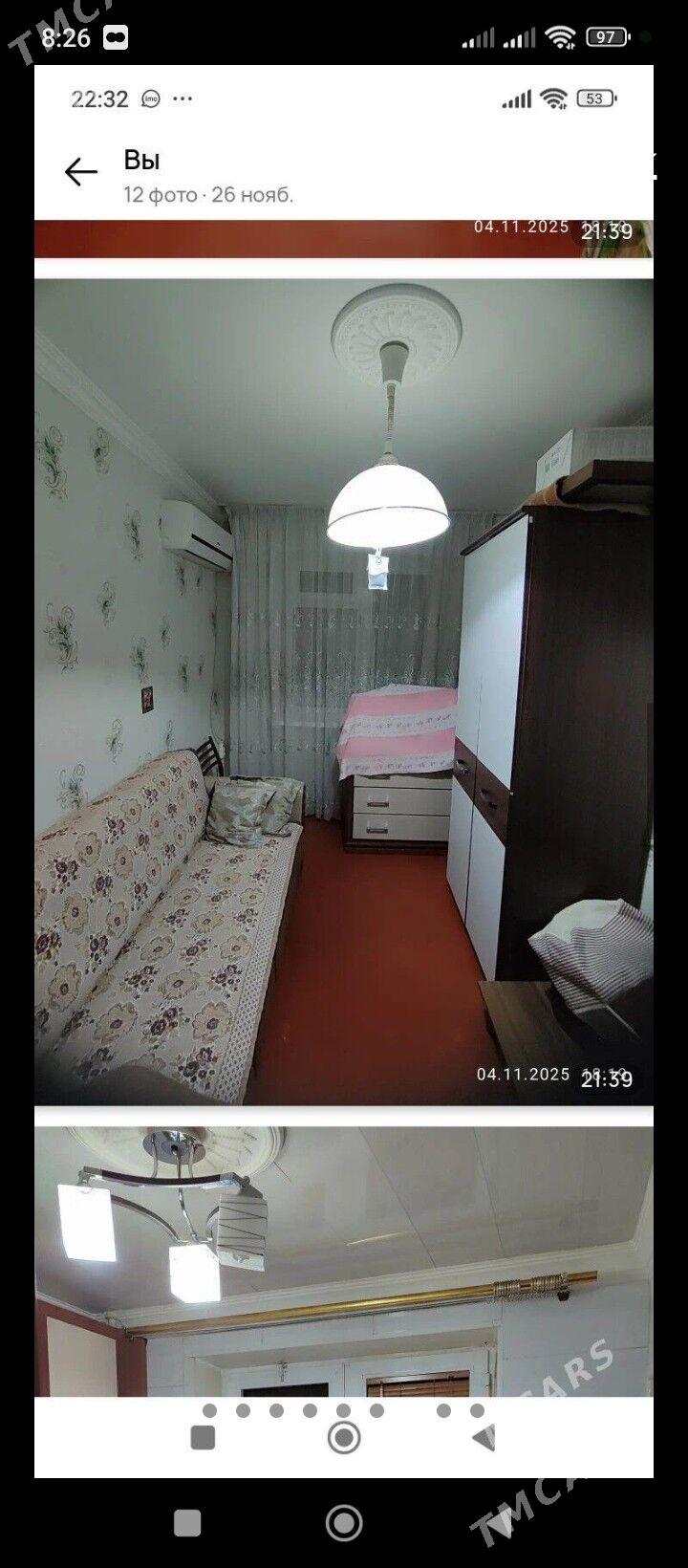Tap the recents square on the black navigation bar
The width and height of the screenshot is (688, 1568).
187,1518
